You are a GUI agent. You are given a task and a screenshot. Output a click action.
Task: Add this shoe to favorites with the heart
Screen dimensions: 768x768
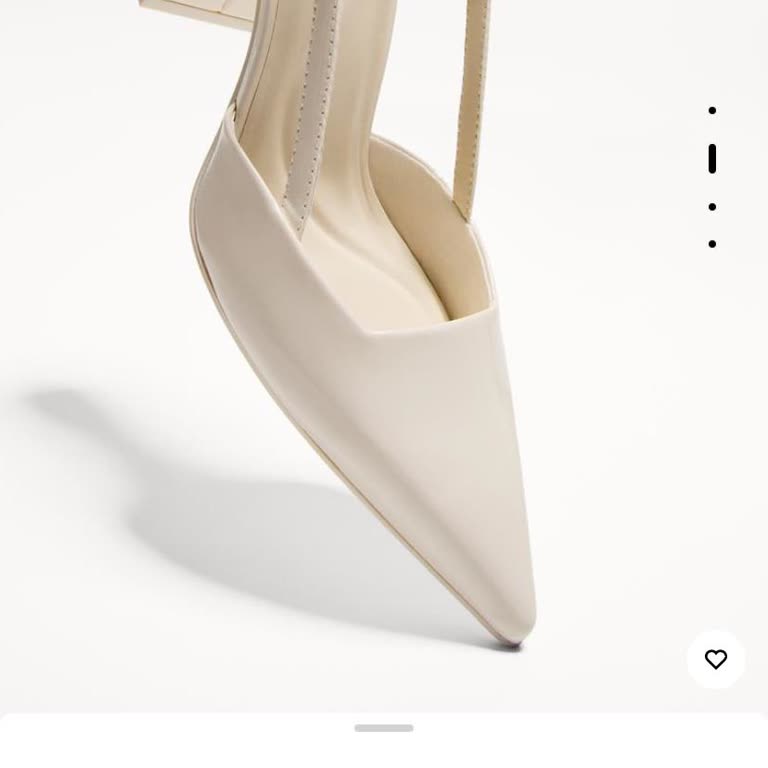[x=716, y=660]
